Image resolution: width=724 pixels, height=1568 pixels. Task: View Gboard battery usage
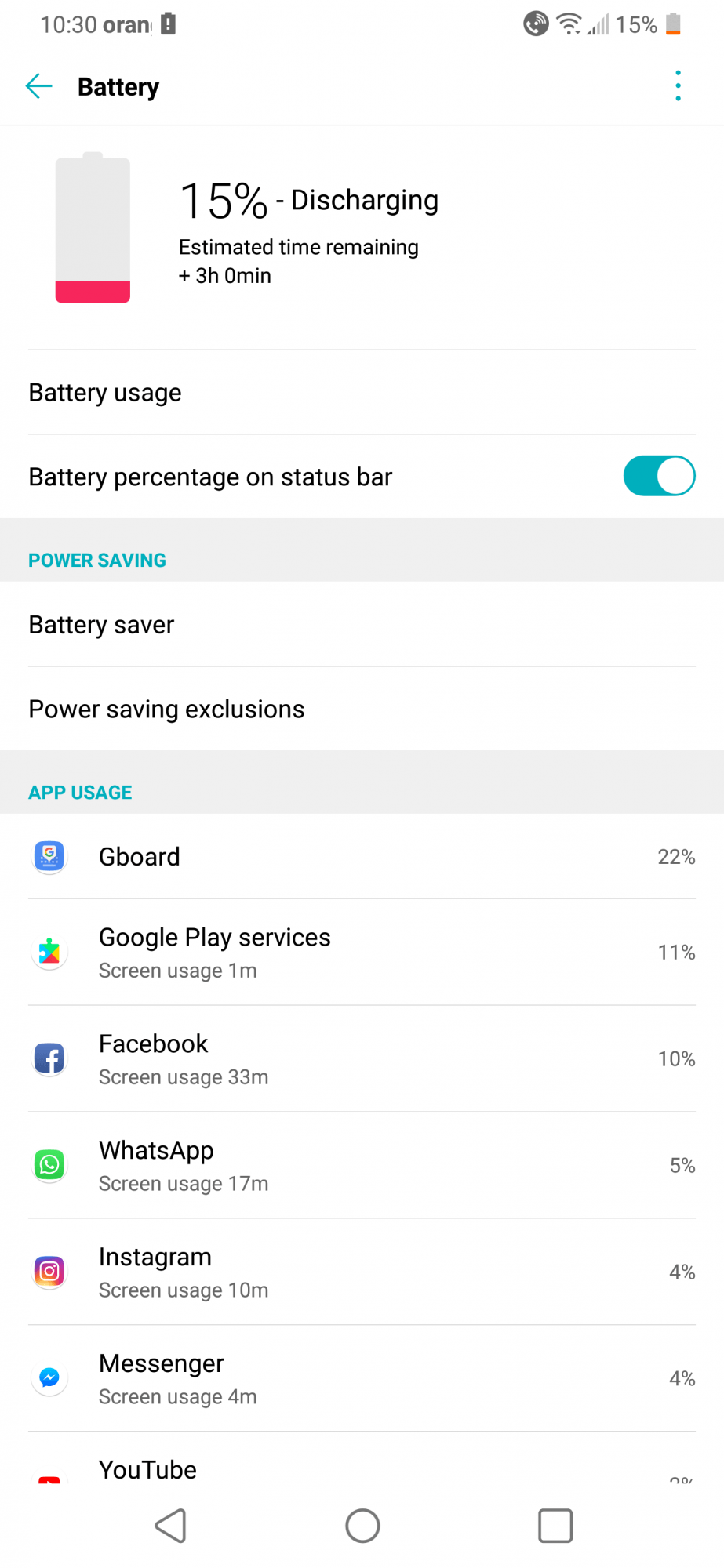click(x=361, y=856)
